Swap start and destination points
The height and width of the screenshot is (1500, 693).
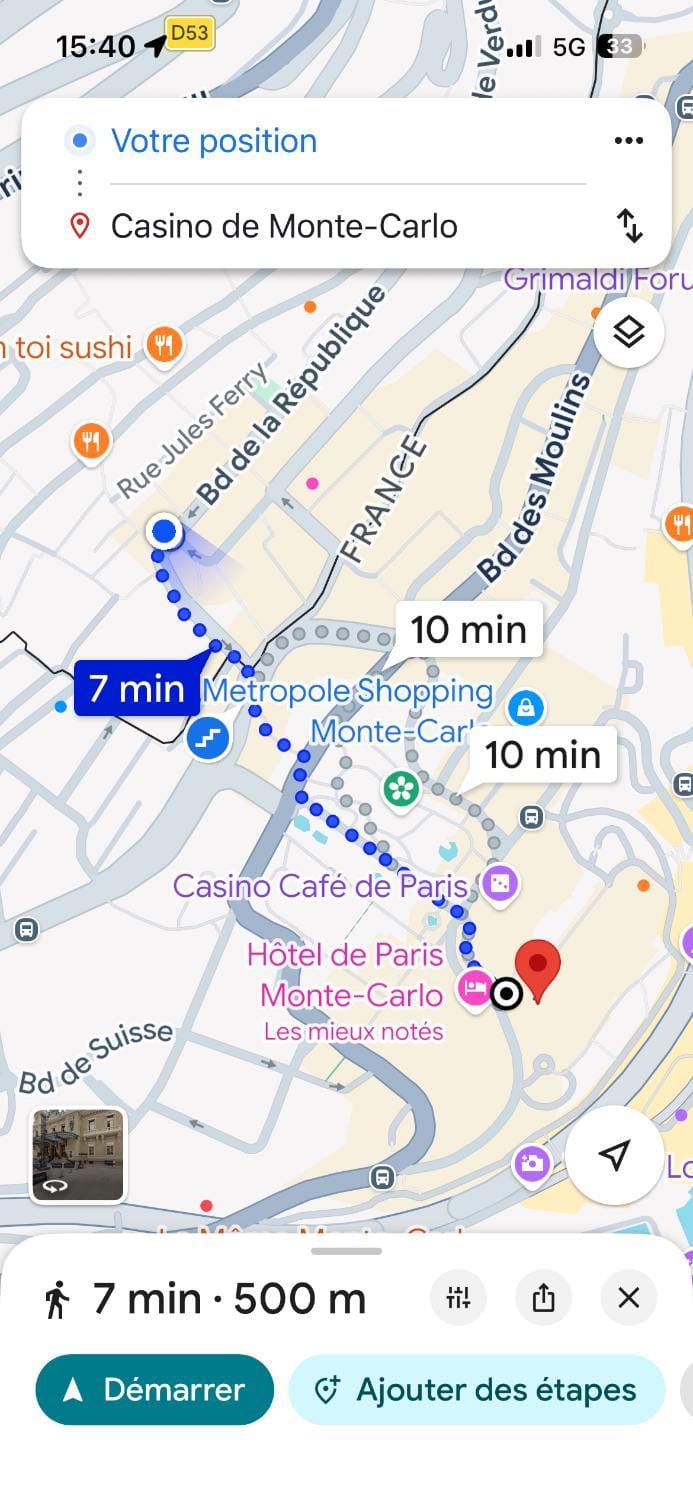point(629,226)
